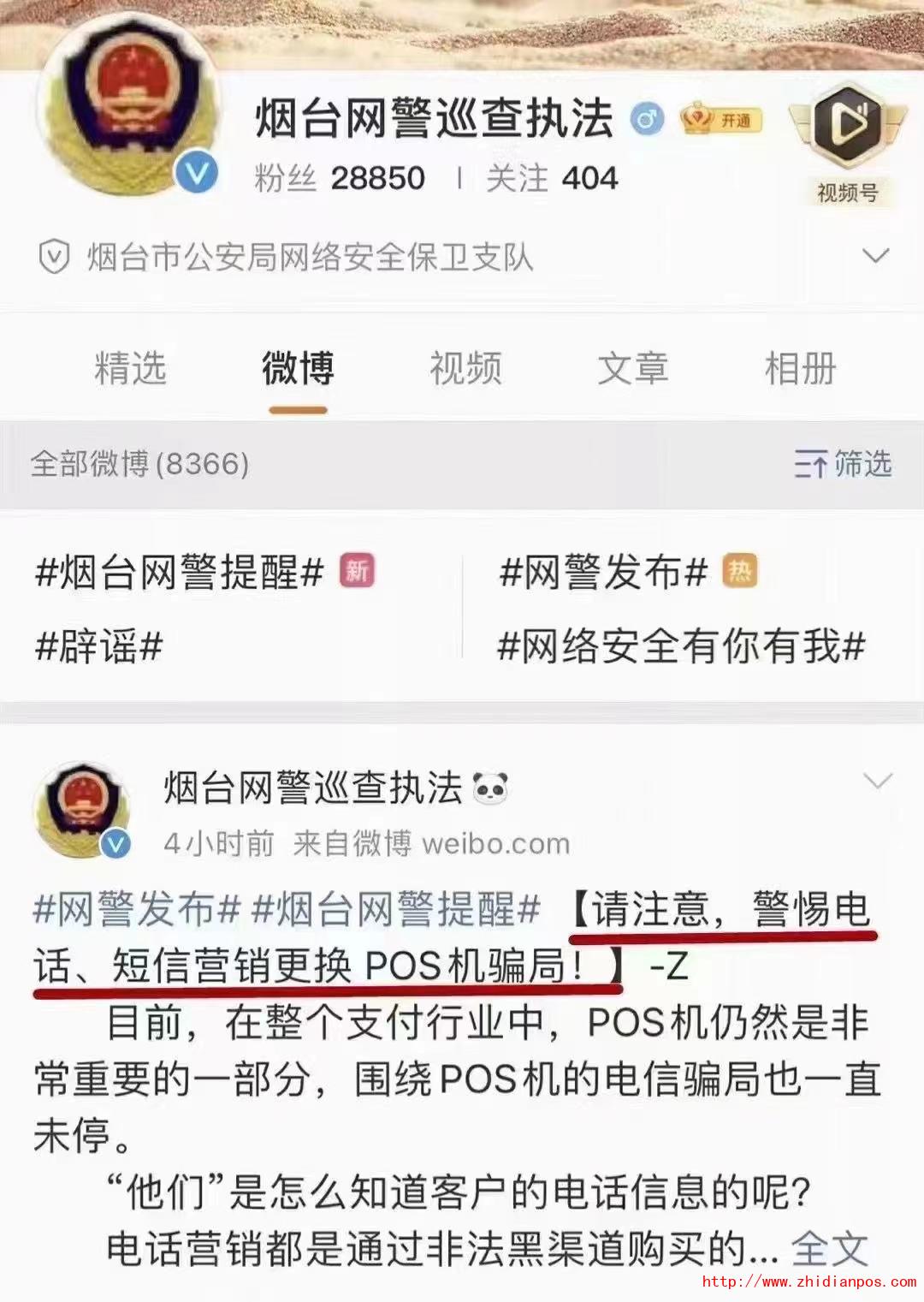Image resolution: width=924 pixels, height=1302 pixels.
Task: Tap the 开通 membership badge
Action: (720, 120)
